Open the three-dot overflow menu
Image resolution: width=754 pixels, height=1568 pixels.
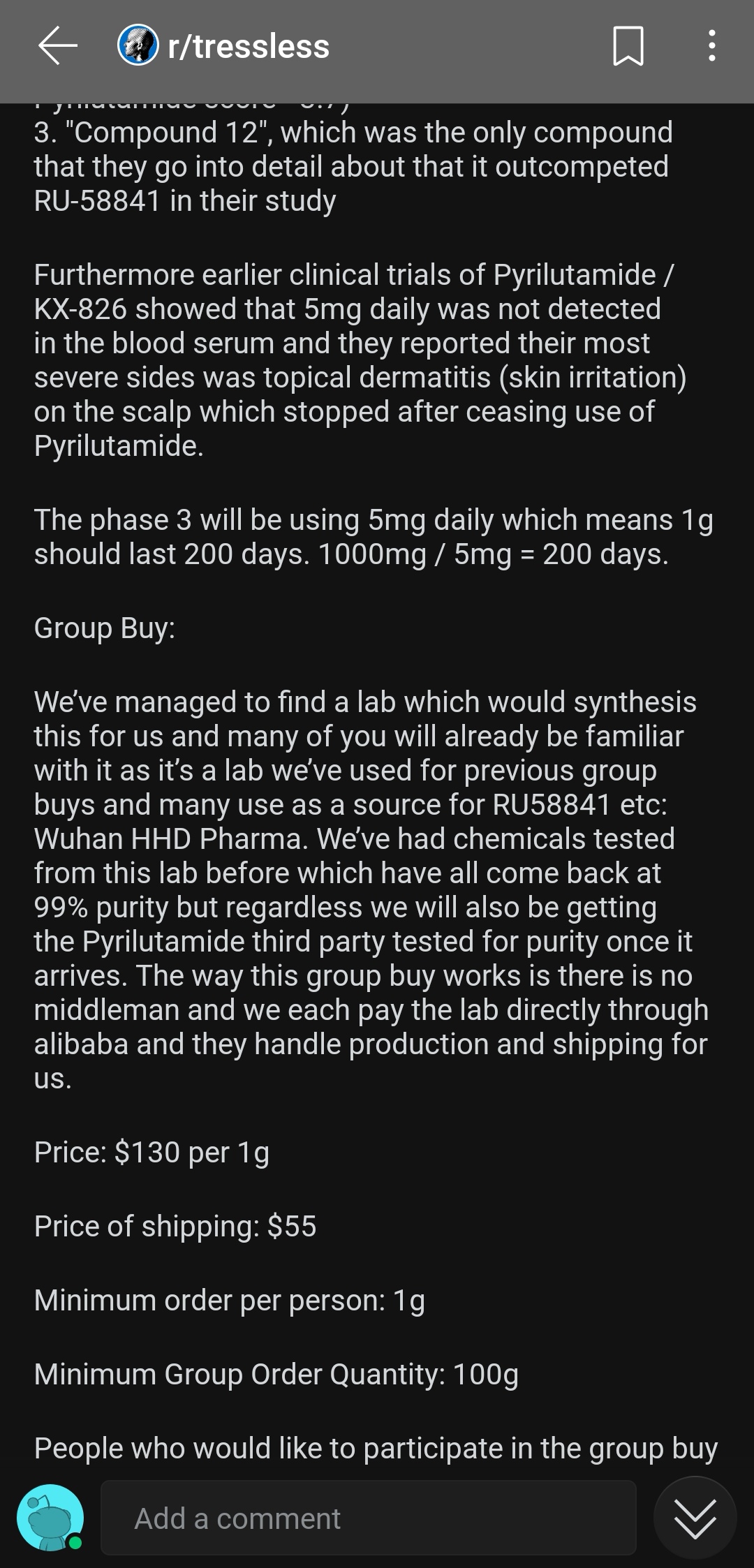pyautogui.click(x=711, y=46)
